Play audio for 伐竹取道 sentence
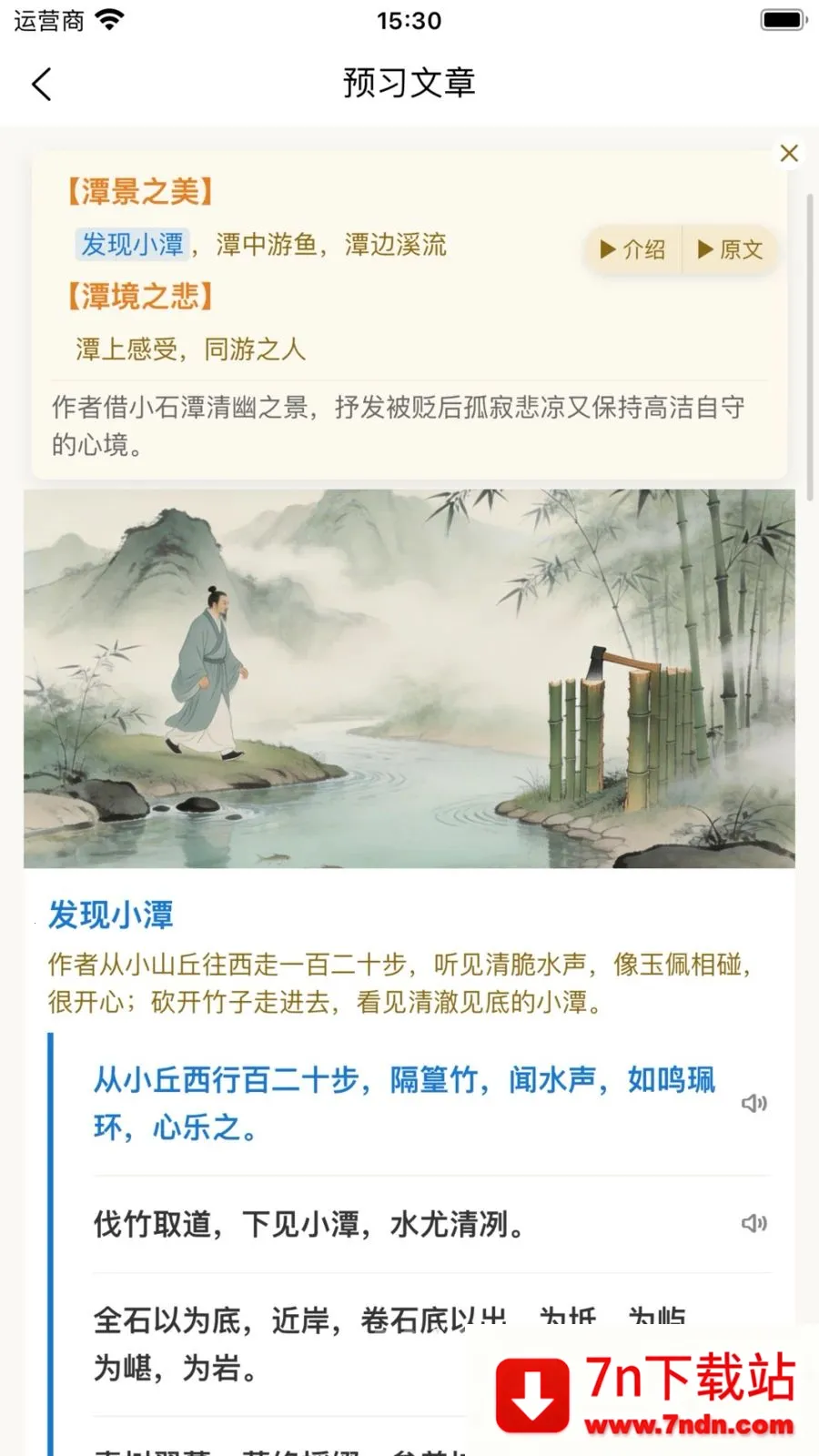 753,1223
